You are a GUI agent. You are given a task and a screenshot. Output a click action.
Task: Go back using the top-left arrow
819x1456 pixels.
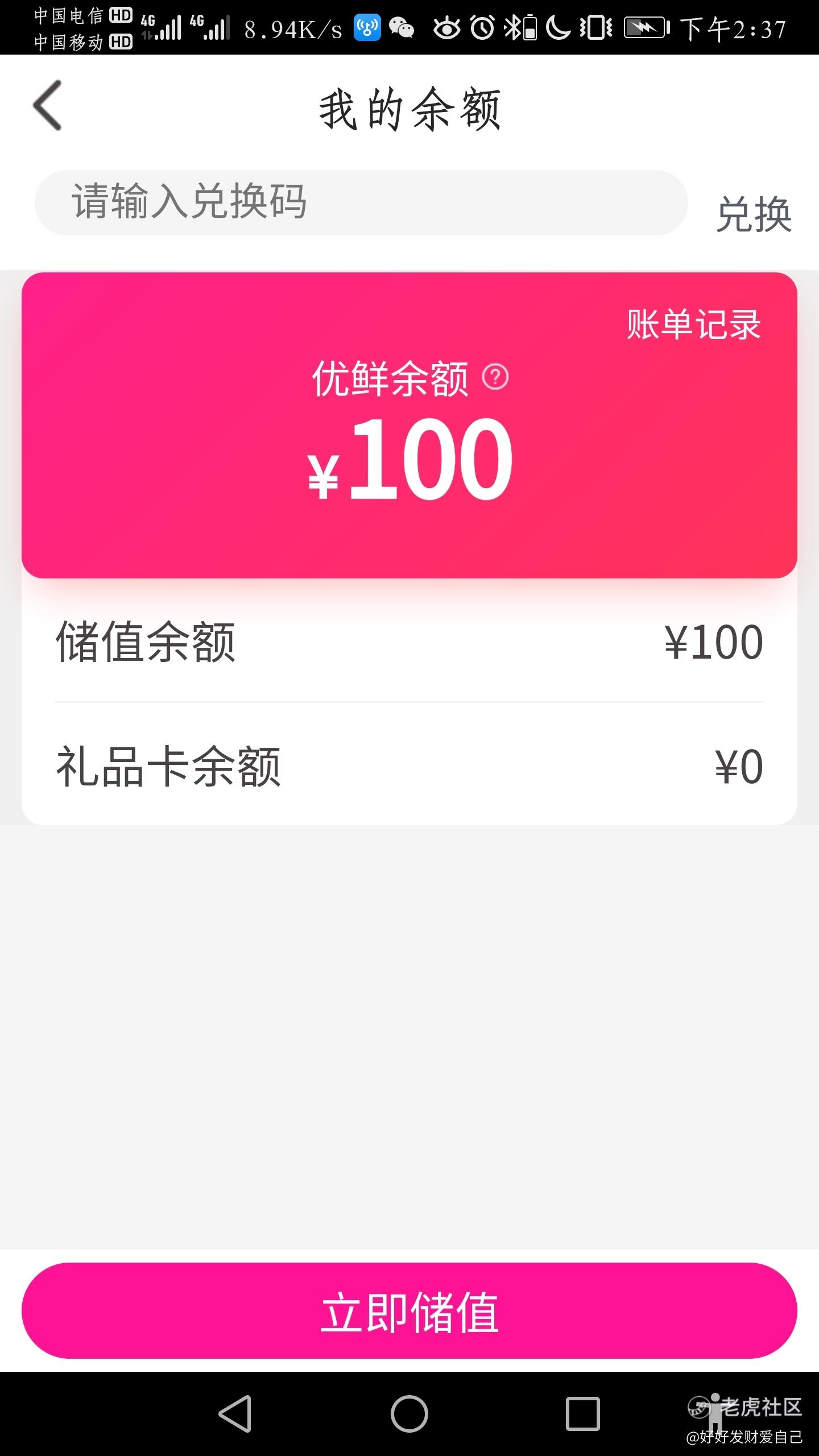tap(47, 105)
